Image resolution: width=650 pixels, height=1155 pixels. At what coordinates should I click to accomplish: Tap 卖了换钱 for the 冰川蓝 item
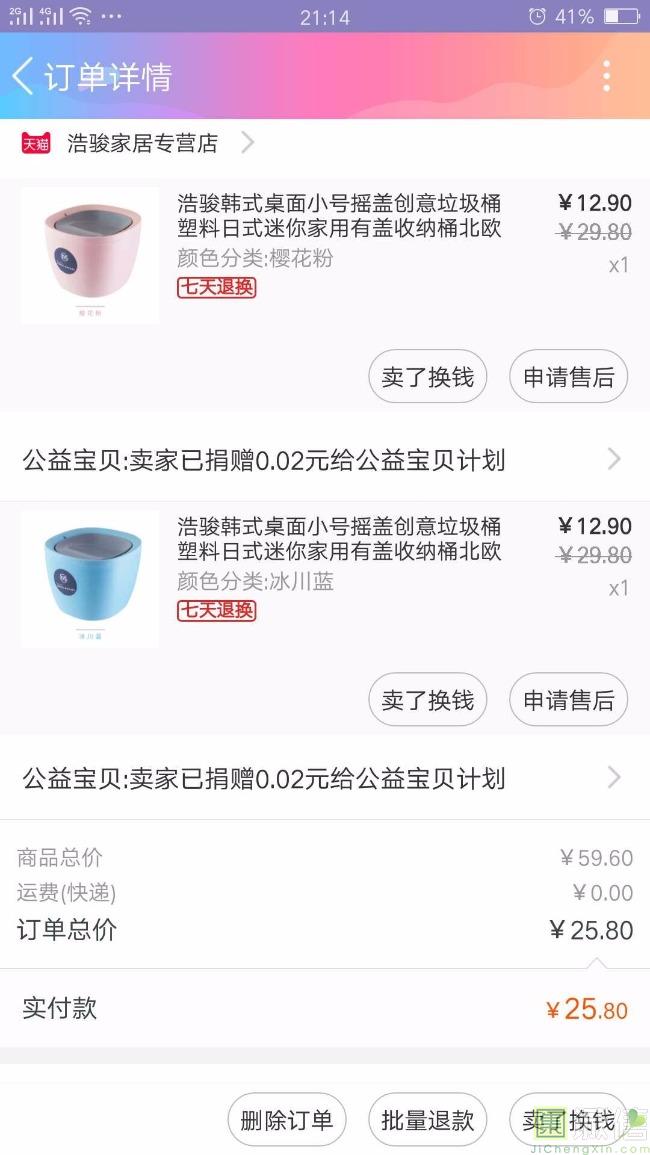coord(427,700)
